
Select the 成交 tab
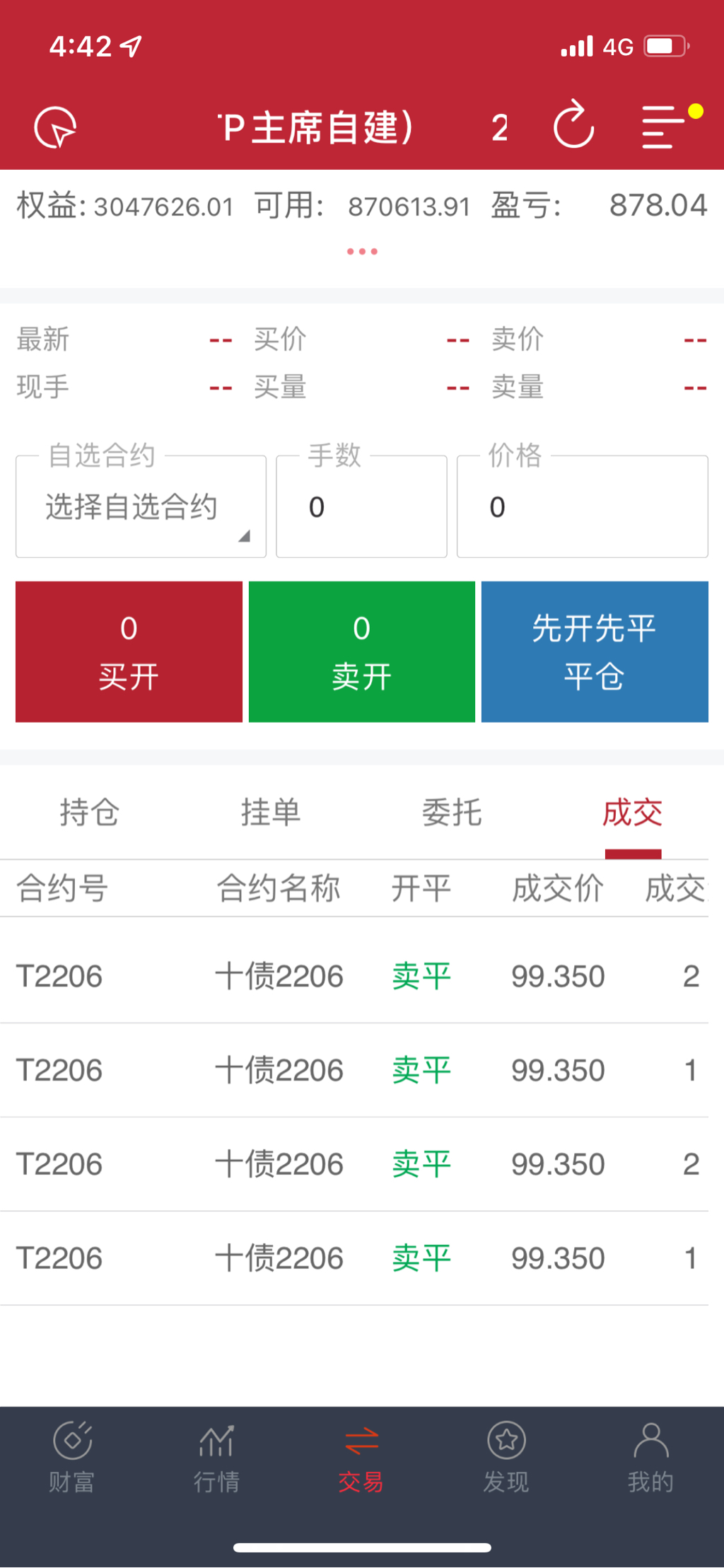click(x=633, y=812)
